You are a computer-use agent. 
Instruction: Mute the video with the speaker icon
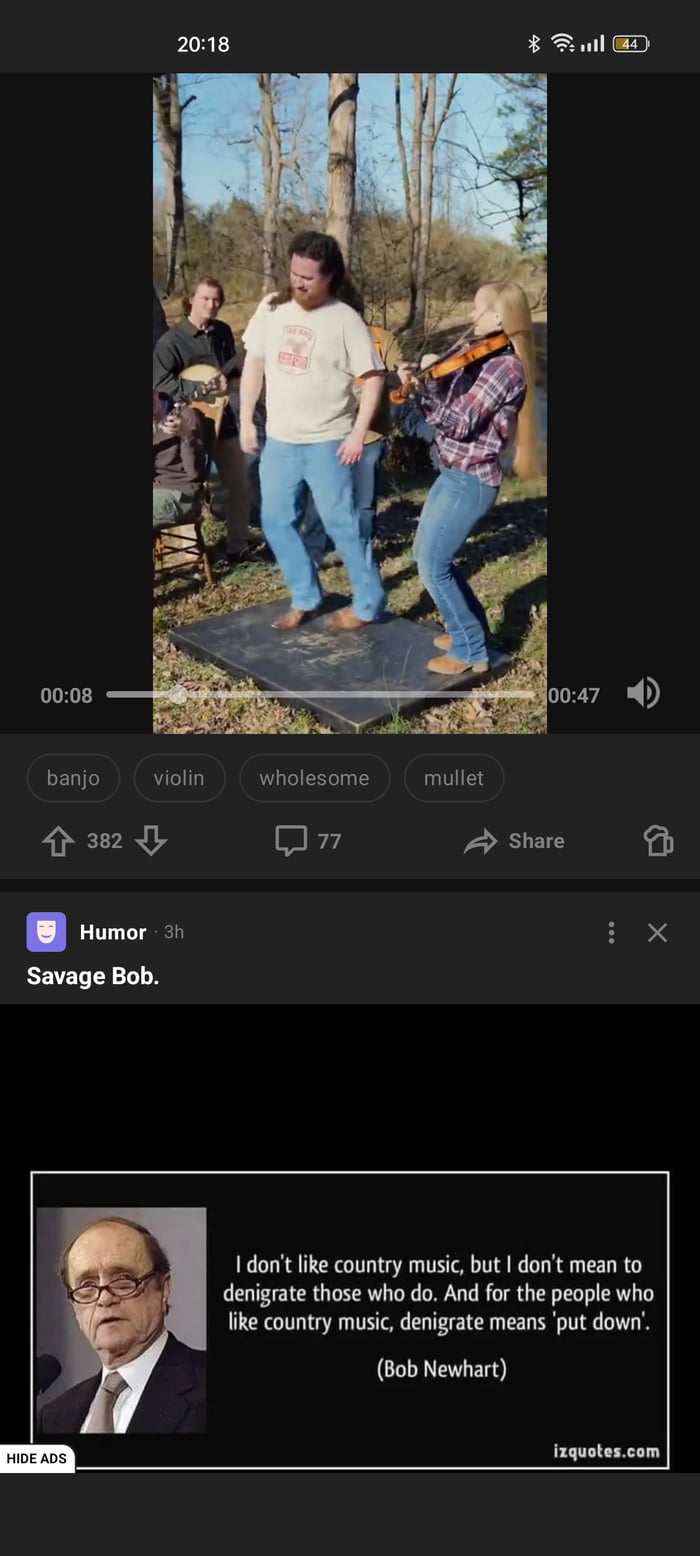(x=643, y=693)
